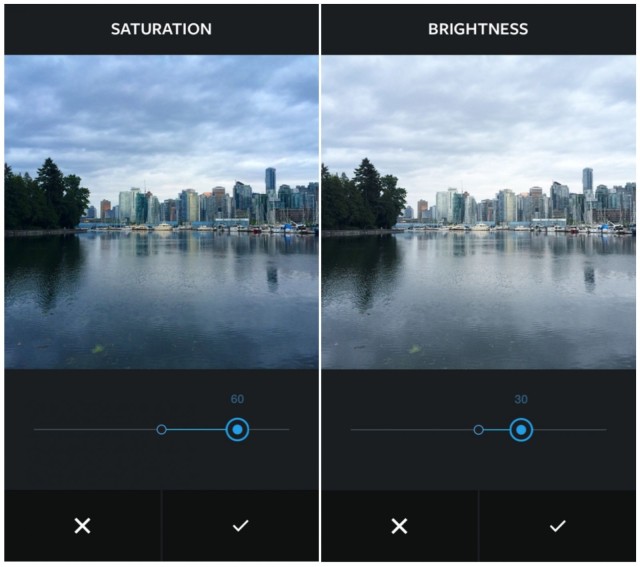This screenshot has height=567, width=640.
Task: Cancel the Saturation adjustment
Action: tap(82, 526)
